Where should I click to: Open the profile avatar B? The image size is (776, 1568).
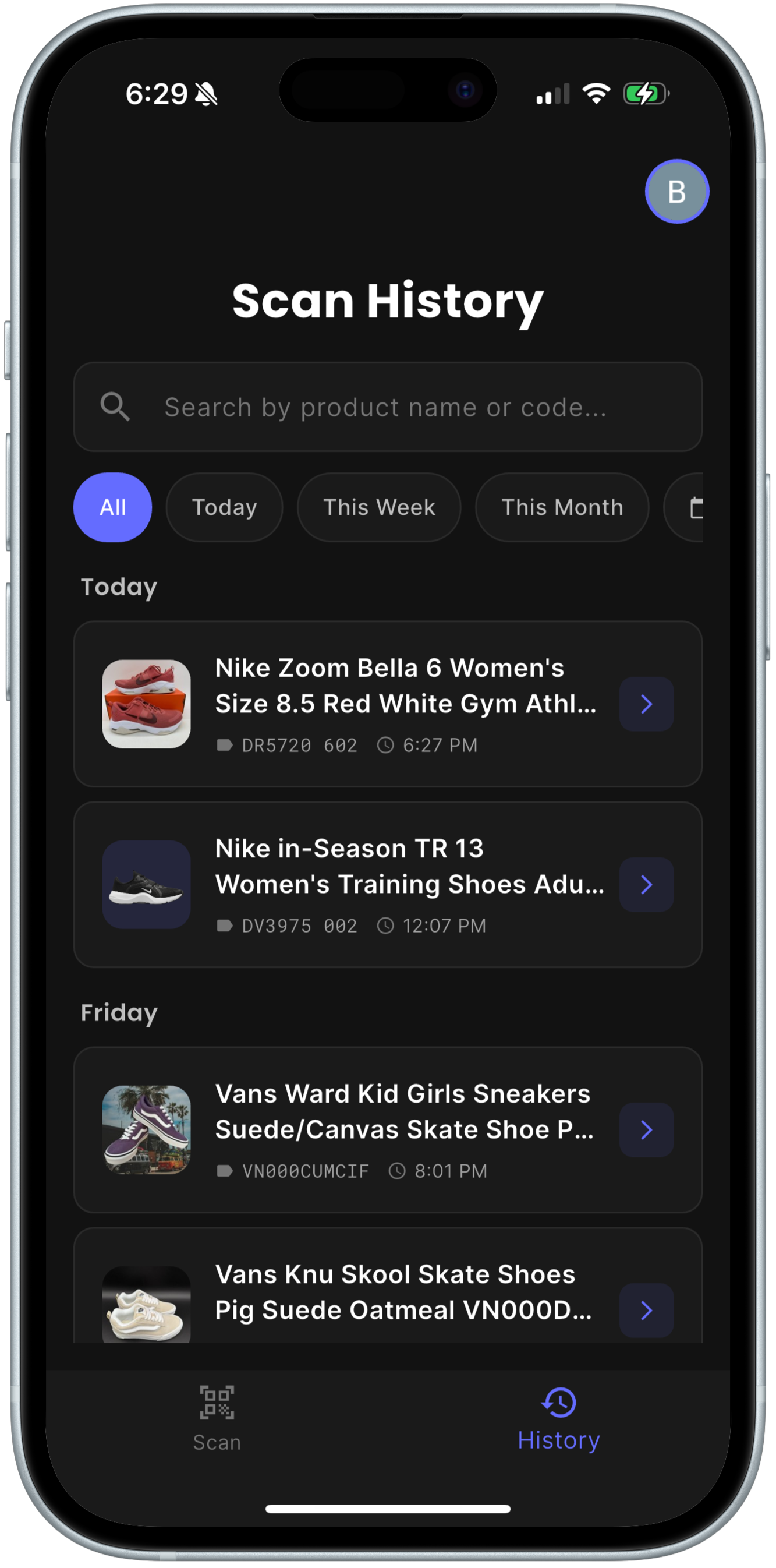676,192
